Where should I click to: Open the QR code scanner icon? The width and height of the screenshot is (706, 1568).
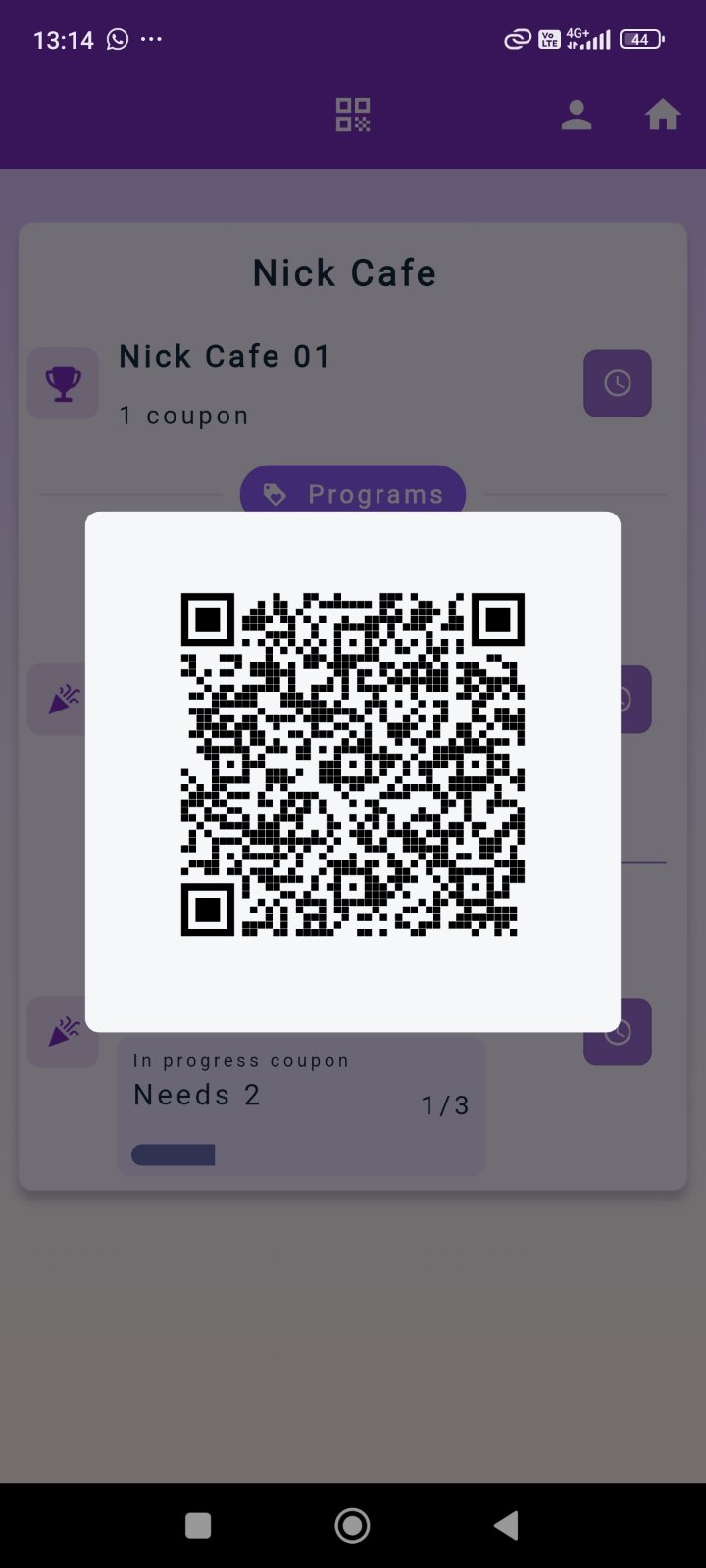pyautogui.click(x=353, y=115)
